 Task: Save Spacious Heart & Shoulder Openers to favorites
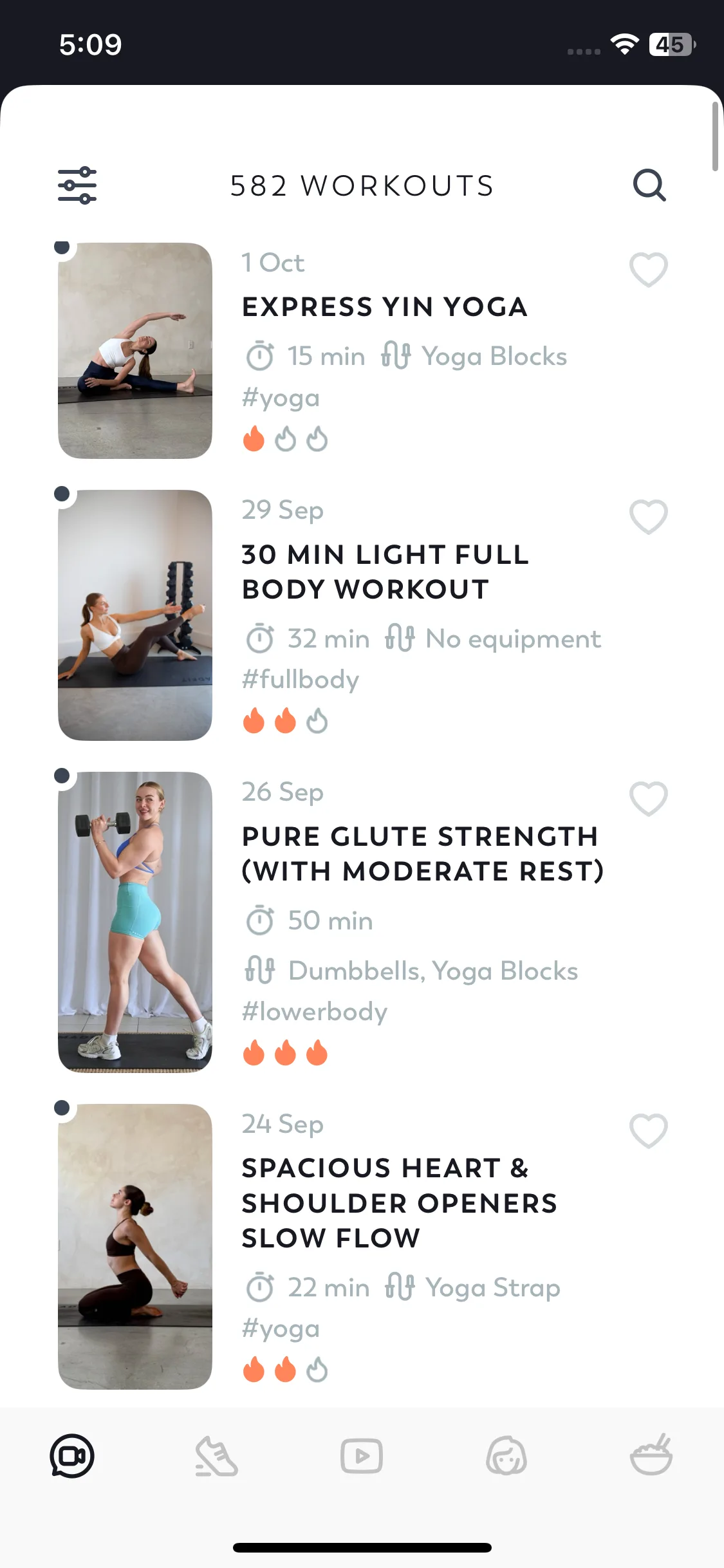(648, 1131)
